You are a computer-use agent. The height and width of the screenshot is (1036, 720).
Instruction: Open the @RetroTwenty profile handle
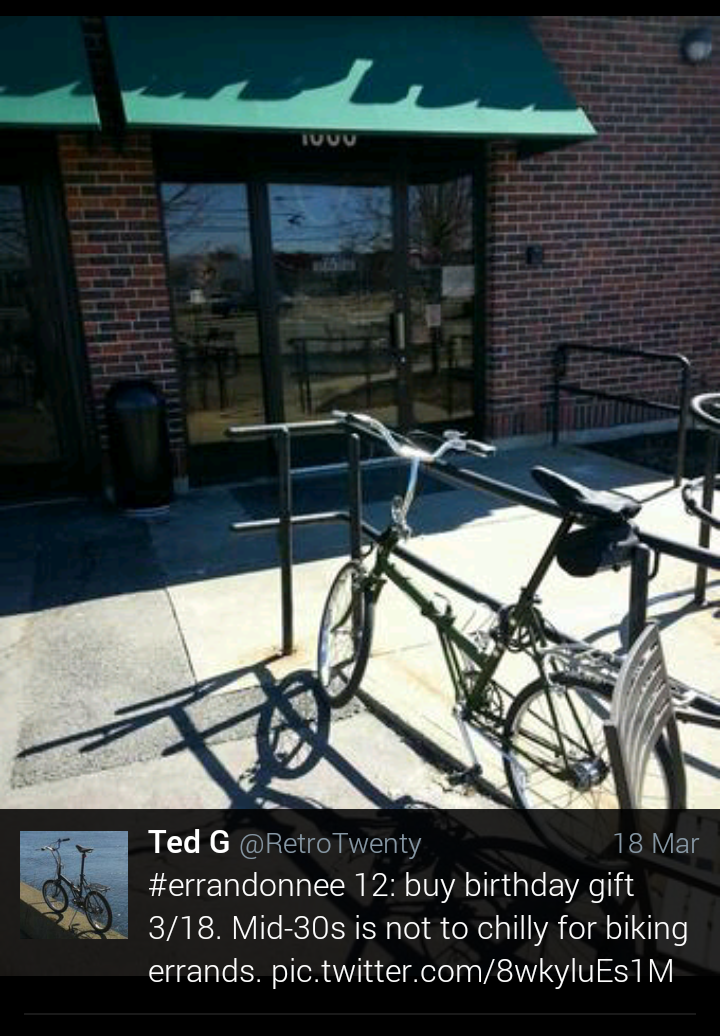click(x=329, y=844)
